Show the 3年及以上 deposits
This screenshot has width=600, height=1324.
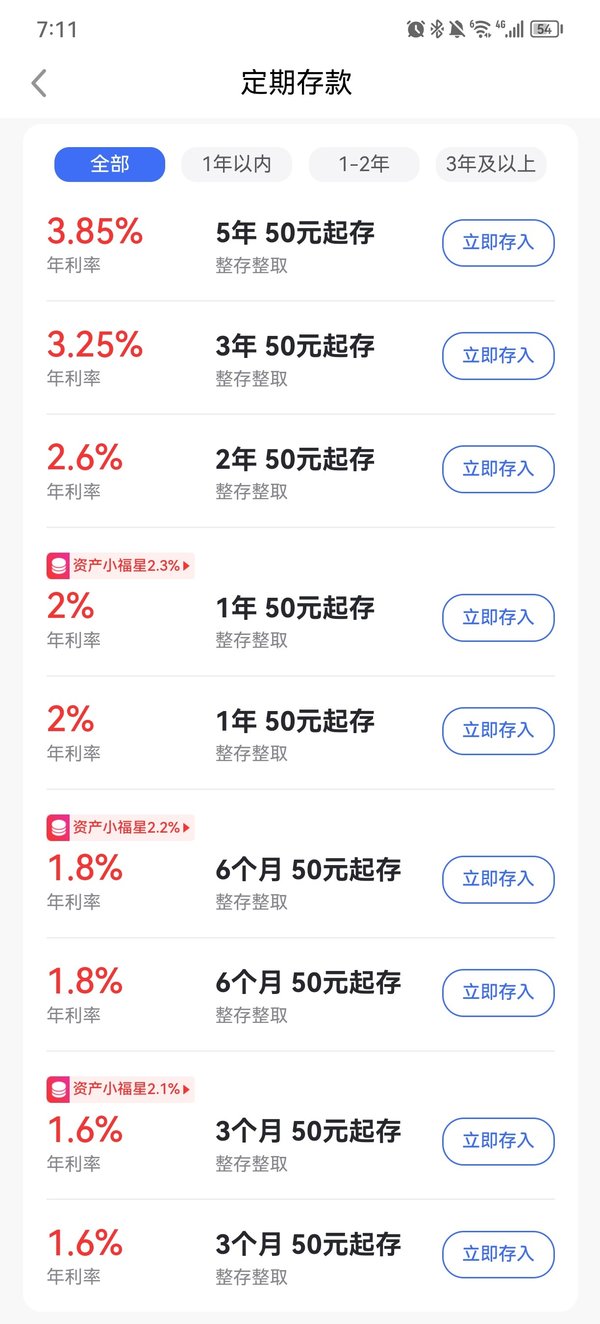(x=490, y=164)
